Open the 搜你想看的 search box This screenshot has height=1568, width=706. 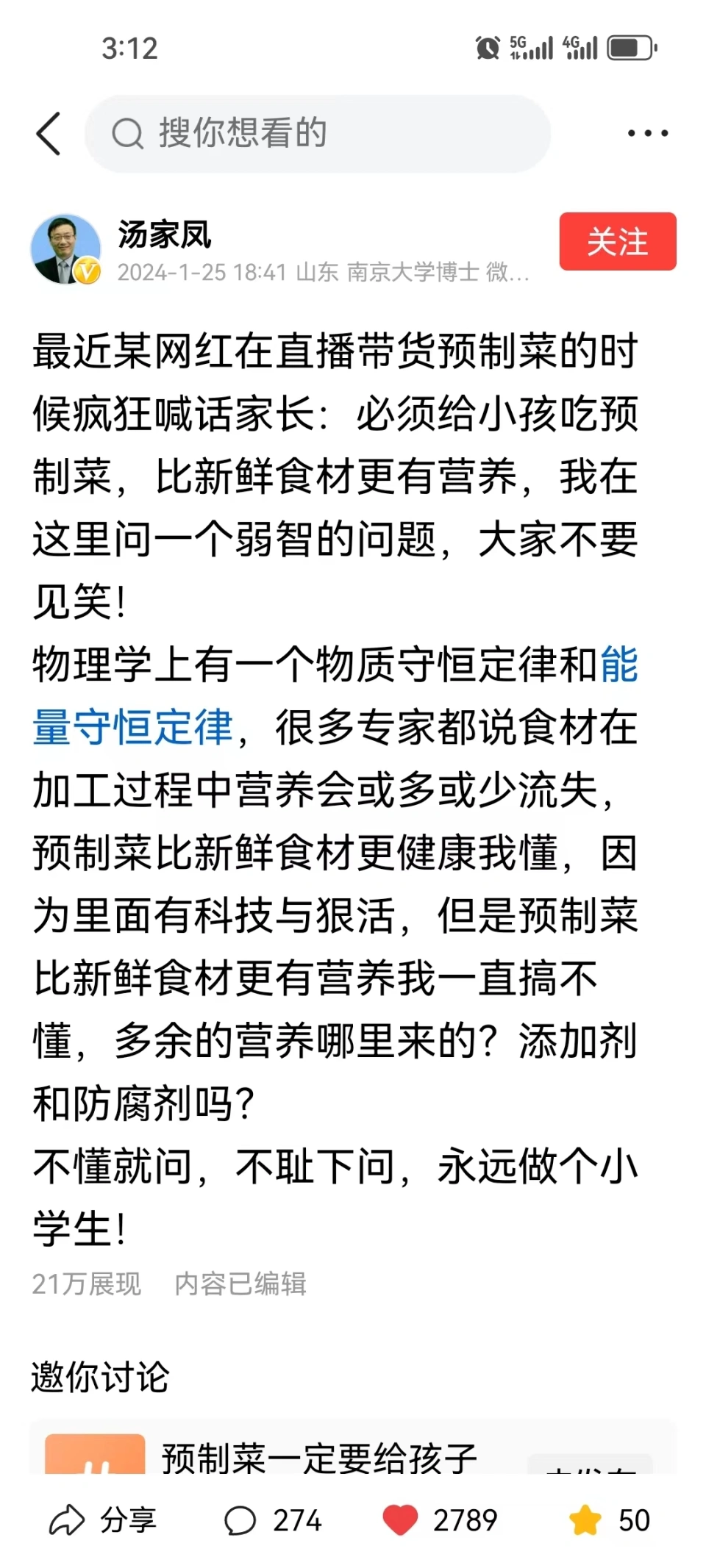(x=318, y=134)
